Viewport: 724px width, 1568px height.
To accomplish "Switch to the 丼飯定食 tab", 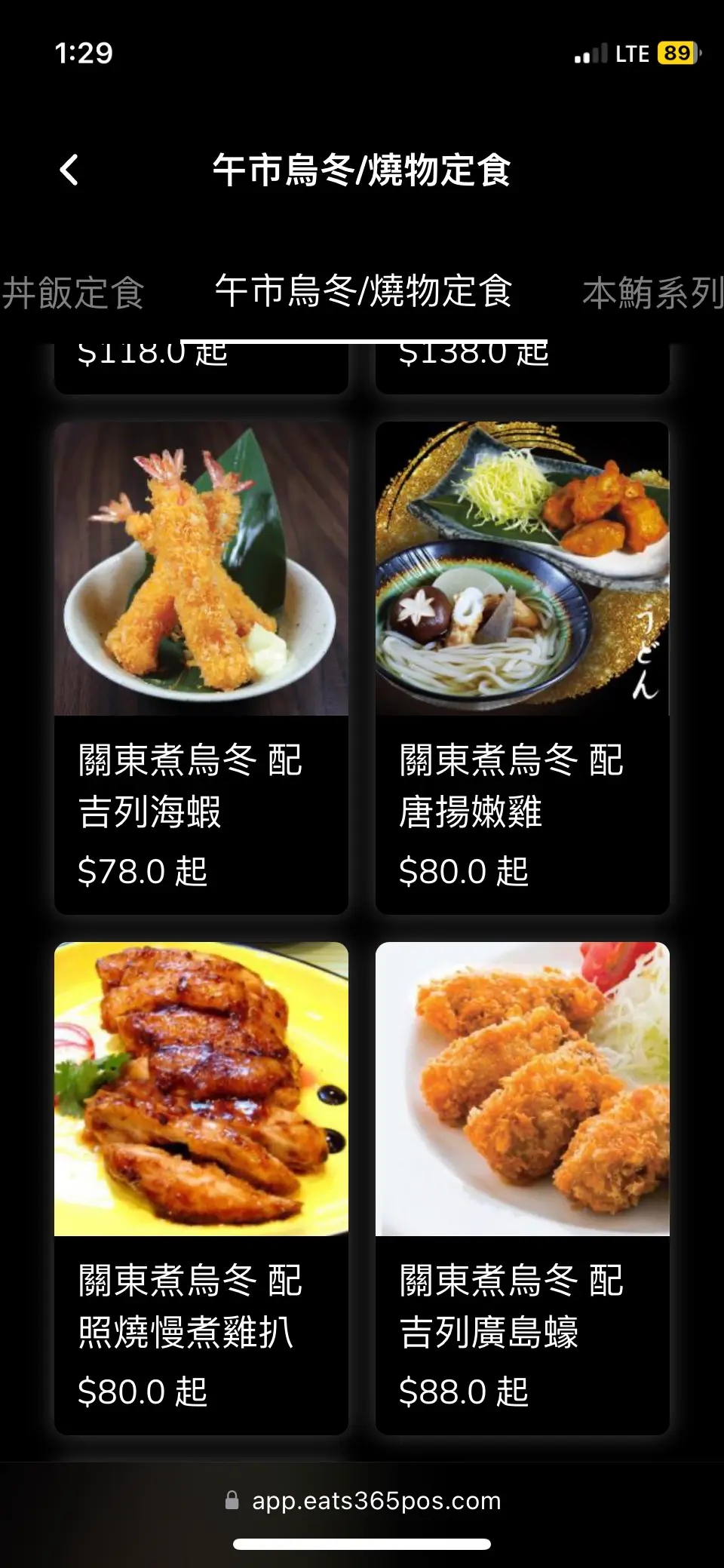I will pos(73,293).
